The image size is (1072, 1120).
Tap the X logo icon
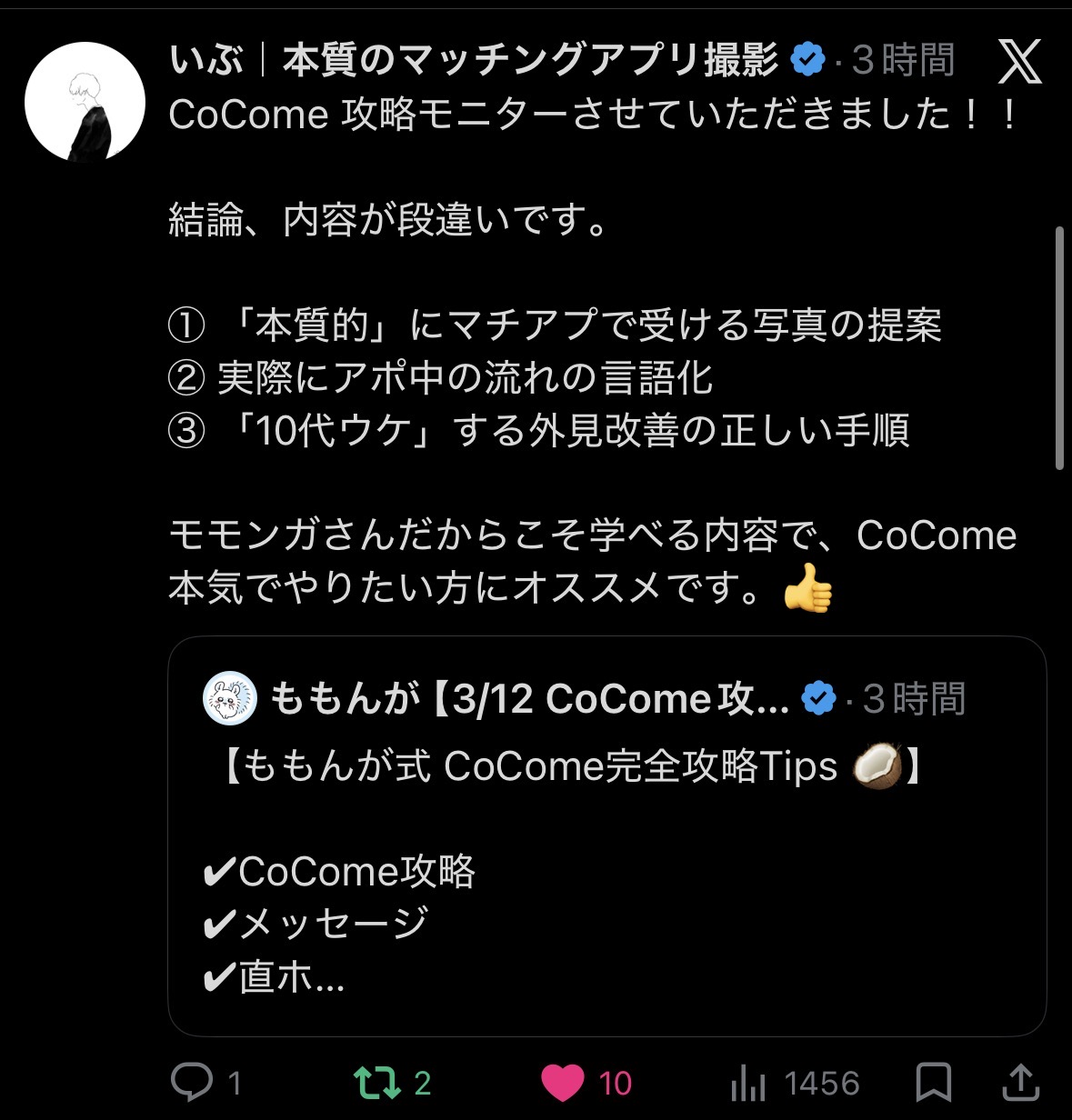click(1019, 61)
